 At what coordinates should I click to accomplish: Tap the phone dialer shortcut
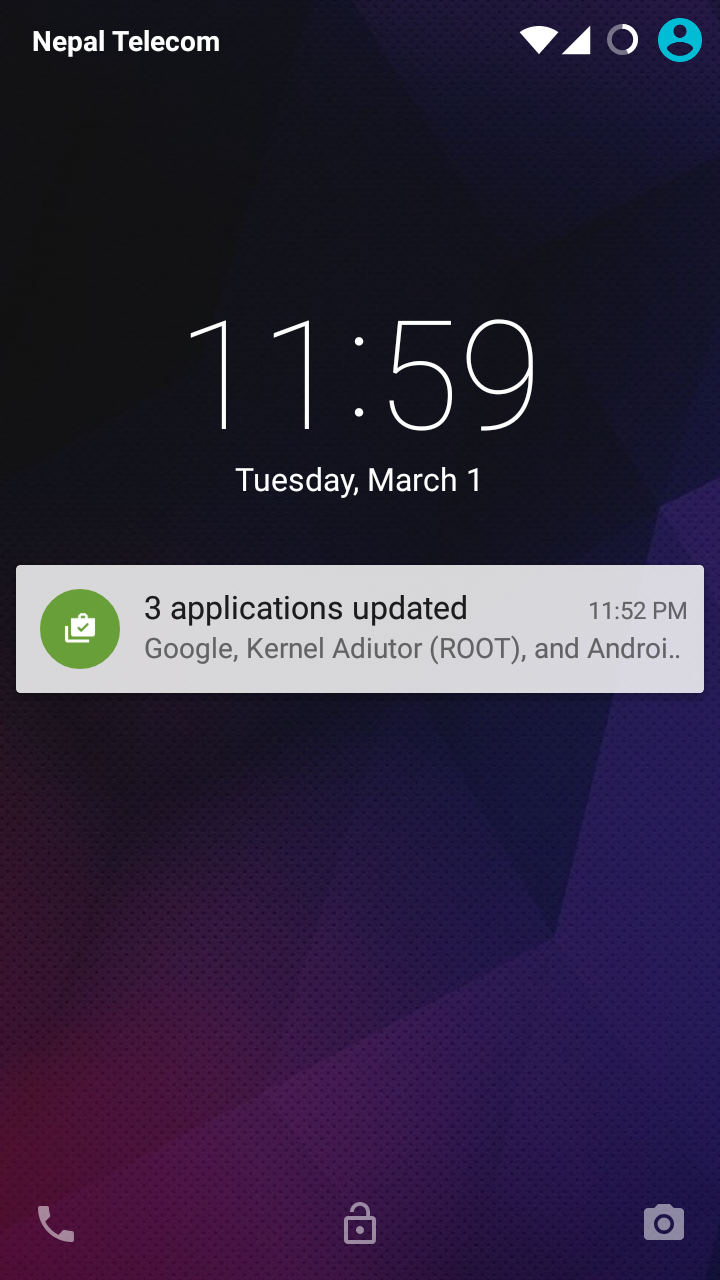pyautogui.click(x=56, y=1223)
